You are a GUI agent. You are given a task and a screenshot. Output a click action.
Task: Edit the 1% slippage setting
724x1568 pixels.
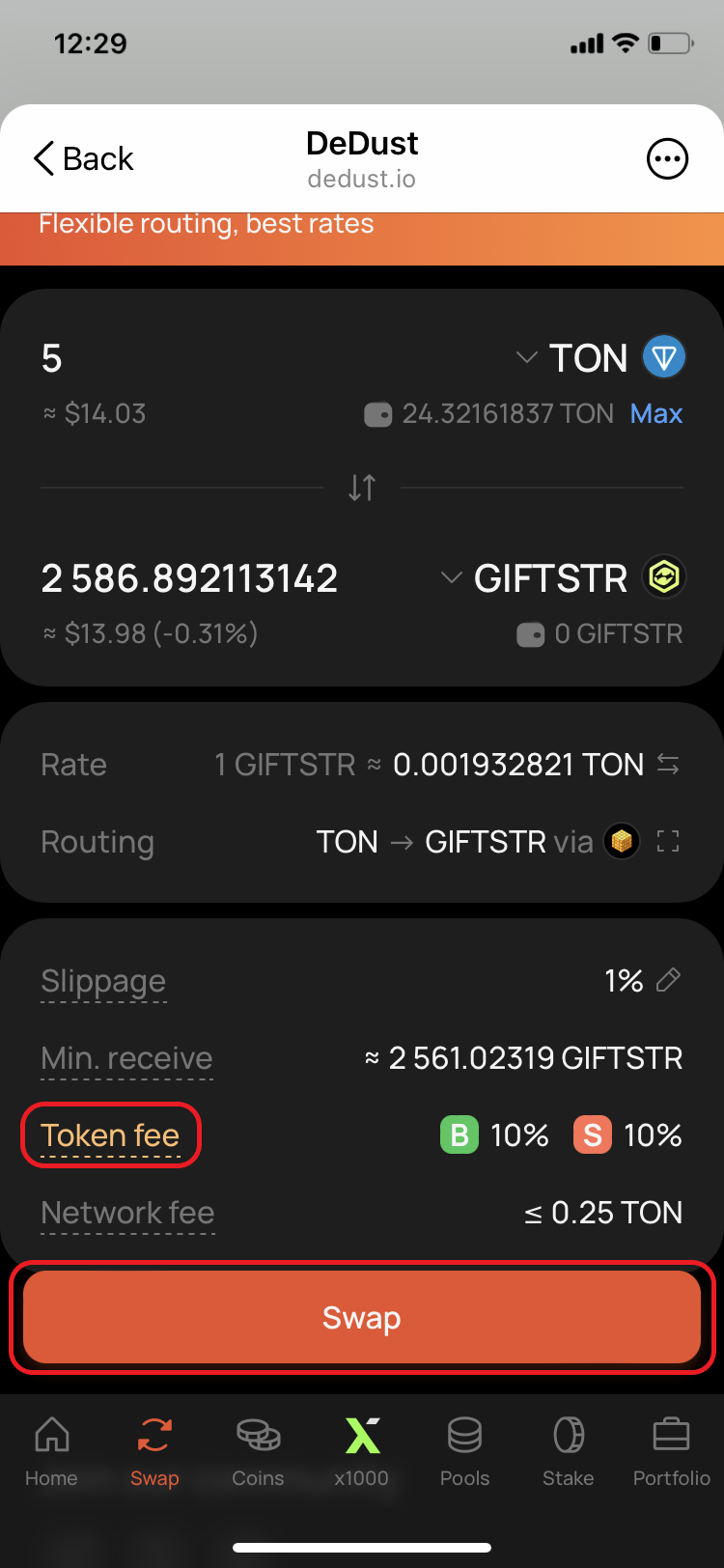[668, 981]
